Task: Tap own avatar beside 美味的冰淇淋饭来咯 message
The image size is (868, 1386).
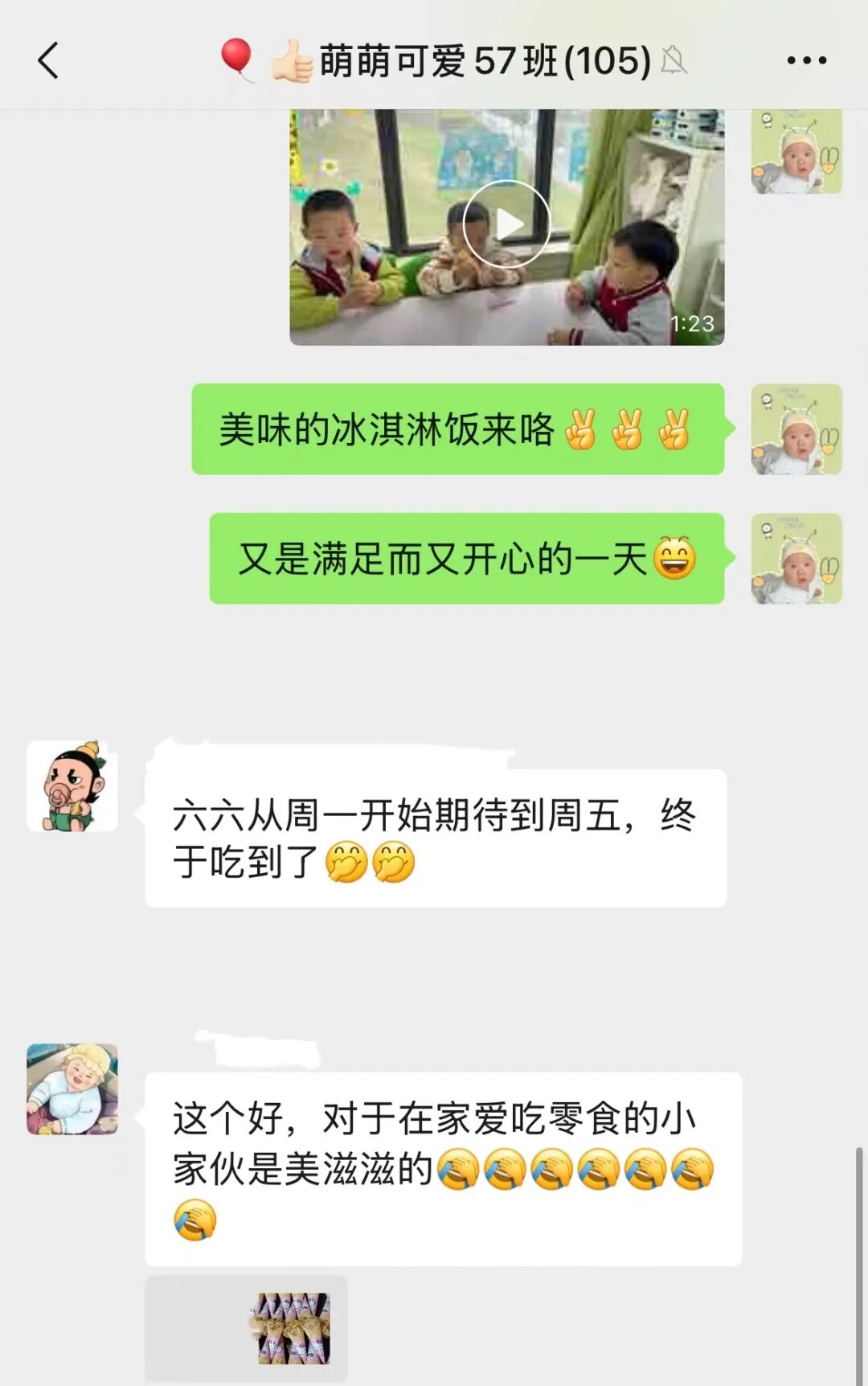Action: point(796,429)
